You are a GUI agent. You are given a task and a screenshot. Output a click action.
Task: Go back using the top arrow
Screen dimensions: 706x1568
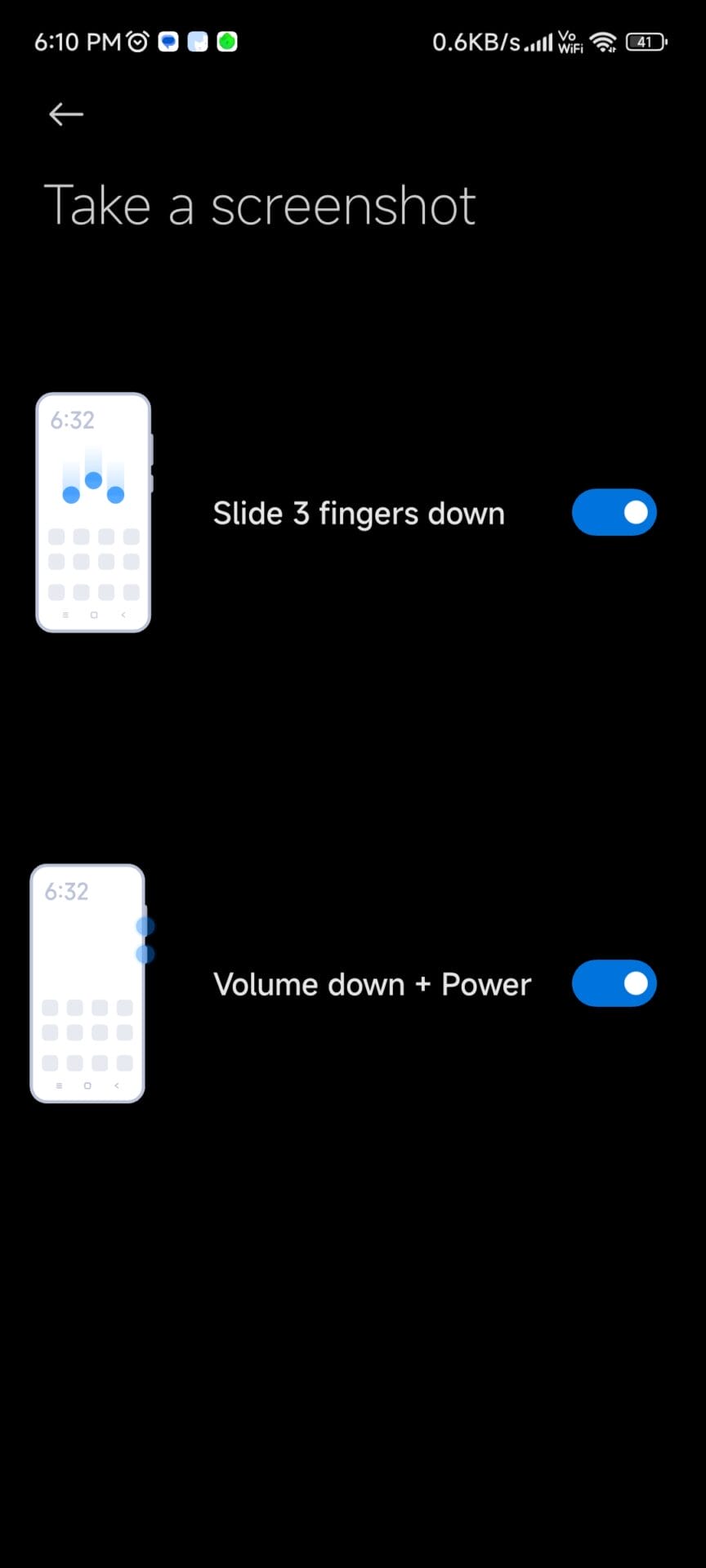coord(66,114)
